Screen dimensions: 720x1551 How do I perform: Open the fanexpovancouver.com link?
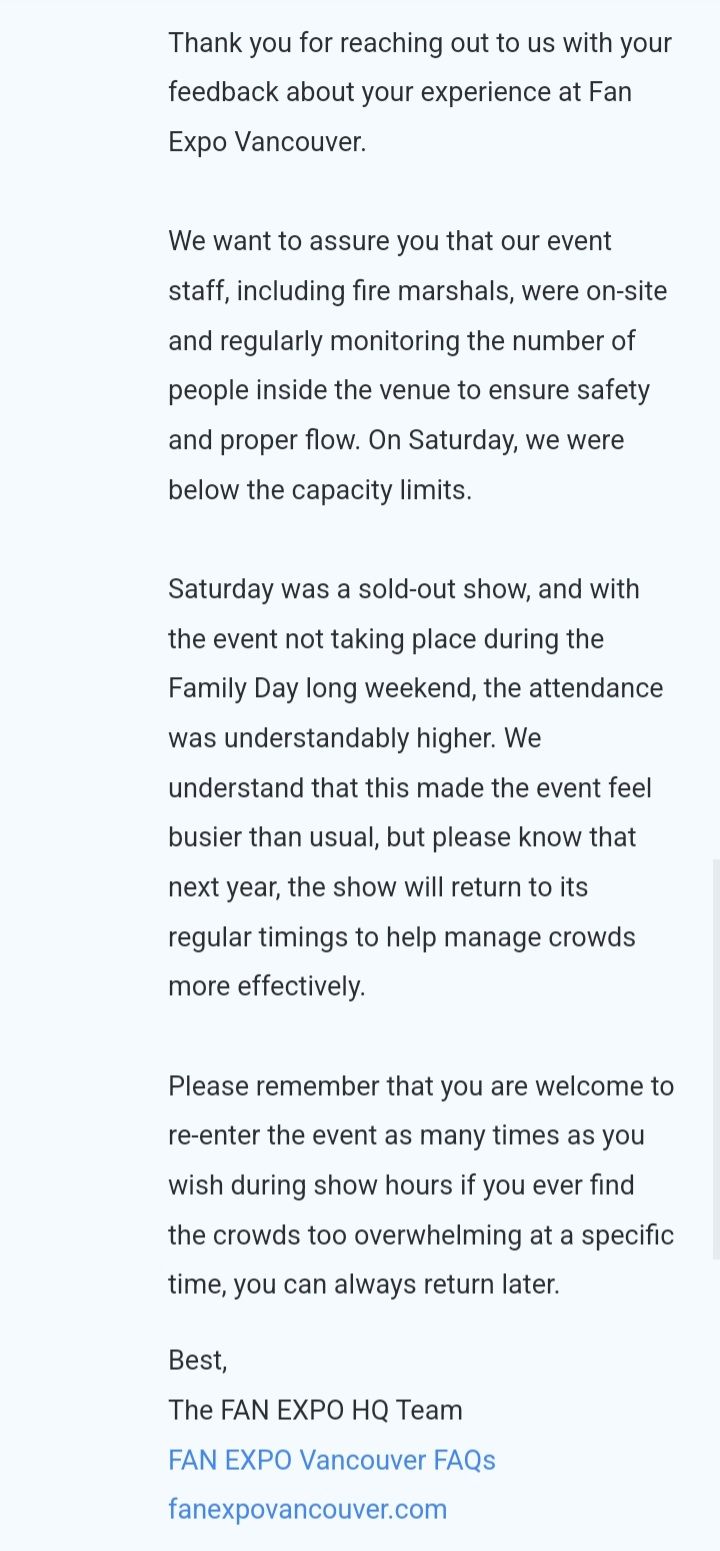click(308, 1509)
